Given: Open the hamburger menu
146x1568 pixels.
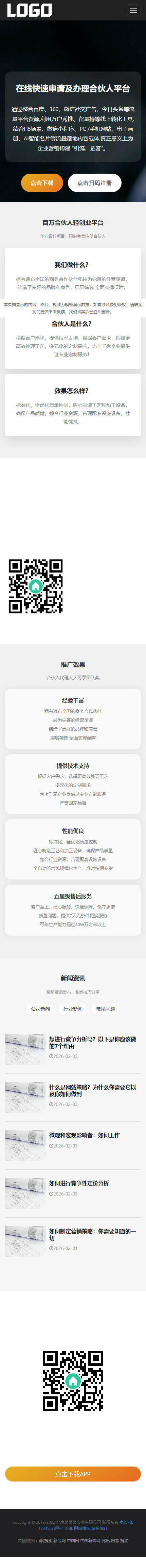Looking at the screenshot, I should (x=133, y=10).
